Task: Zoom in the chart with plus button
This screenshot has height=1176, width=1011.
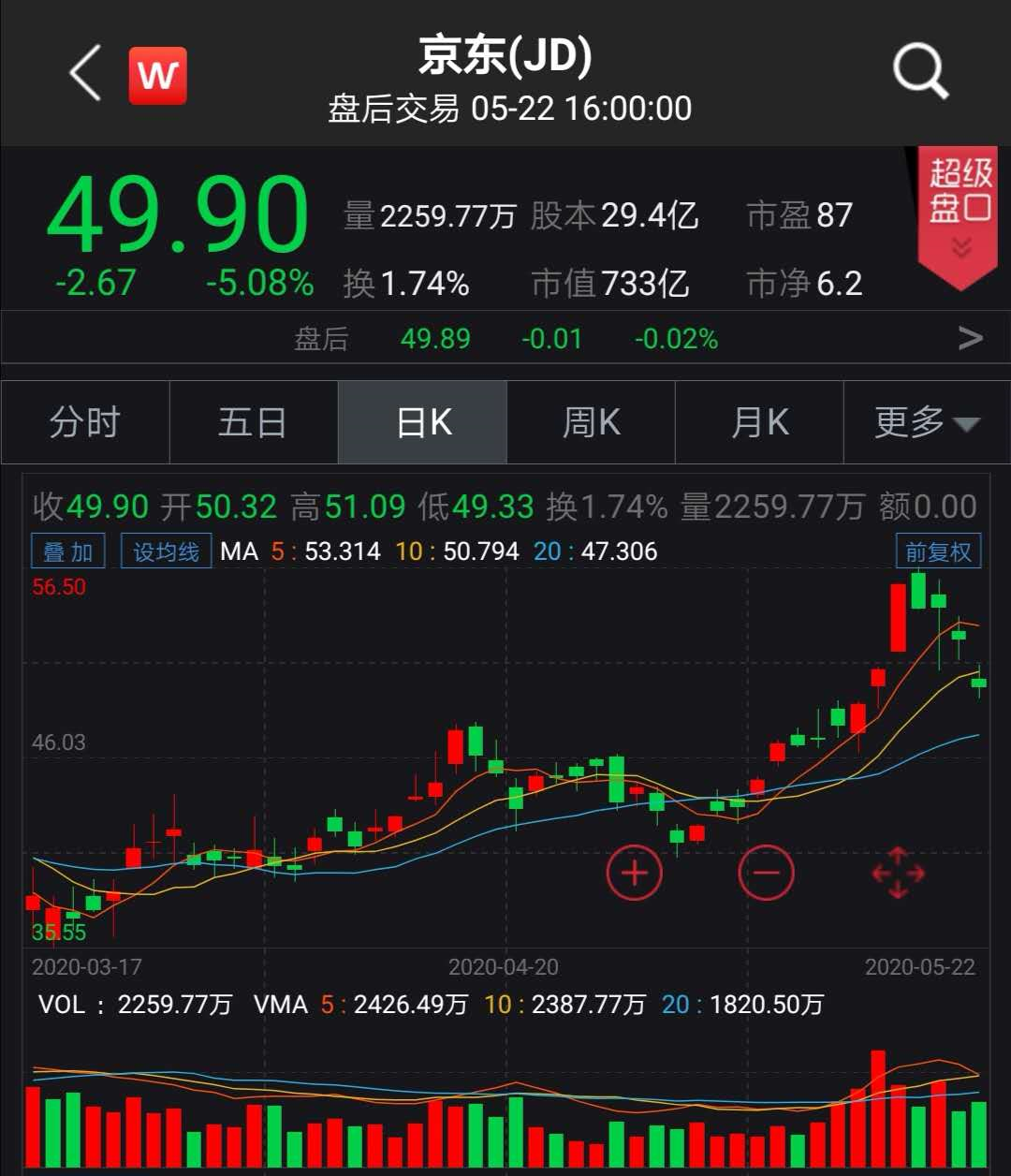Action: [x=635, y=873]
